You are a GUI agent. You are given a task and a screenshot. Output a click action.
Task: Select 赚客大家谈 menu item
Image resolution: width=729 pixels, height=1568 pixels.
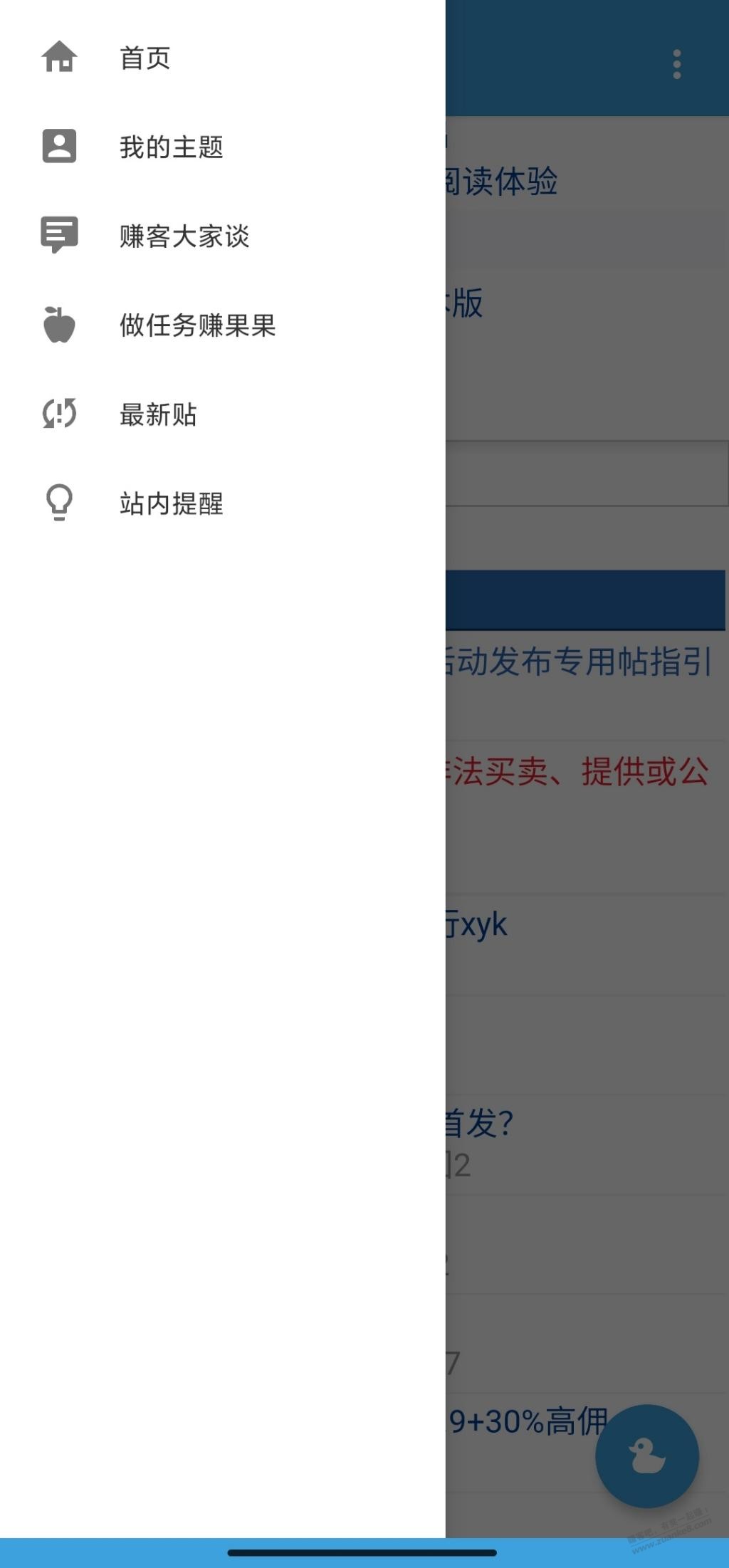[184, 236]
